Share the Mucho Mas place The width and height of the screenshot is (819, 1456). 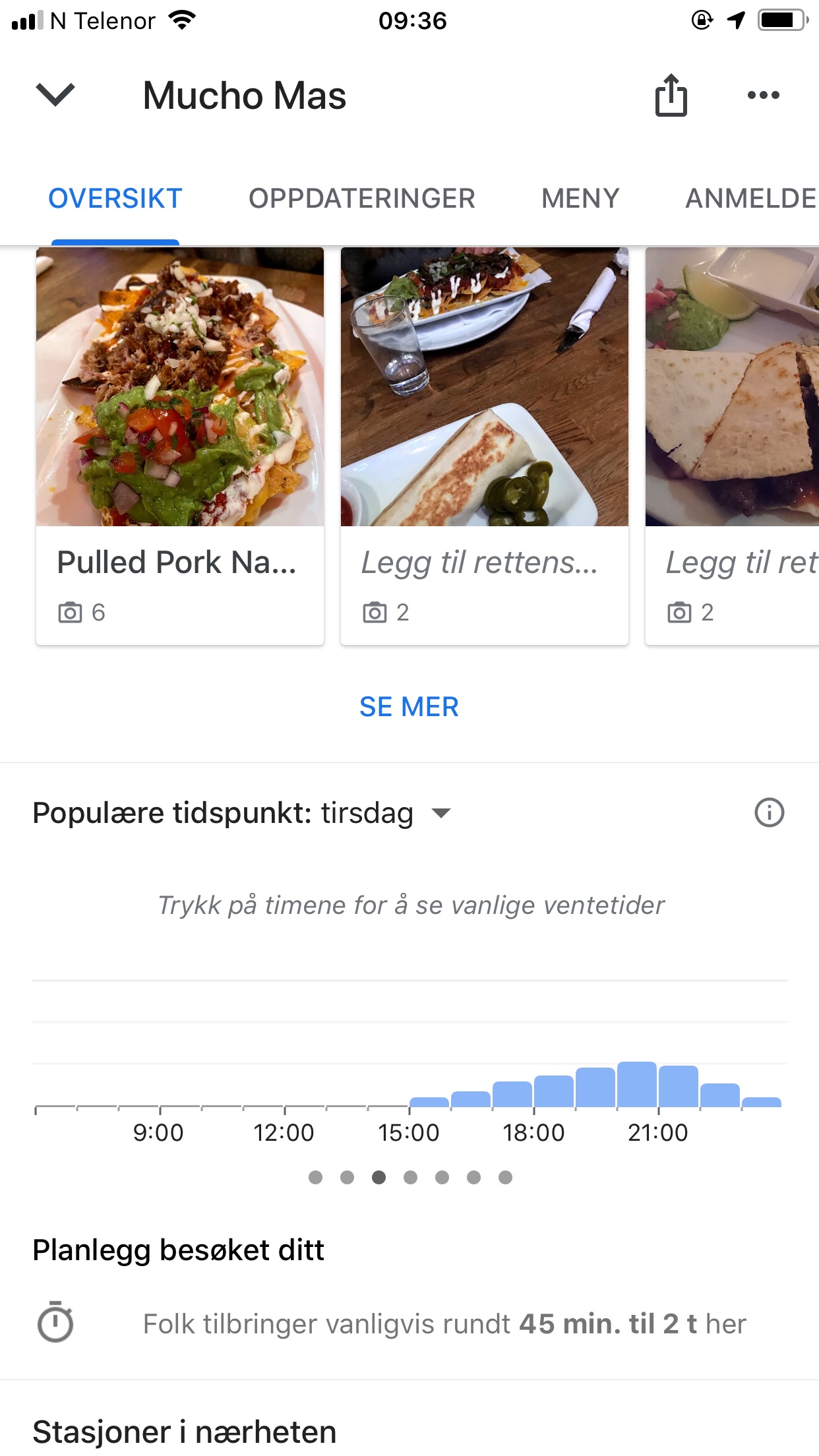(x=671, y=96)
